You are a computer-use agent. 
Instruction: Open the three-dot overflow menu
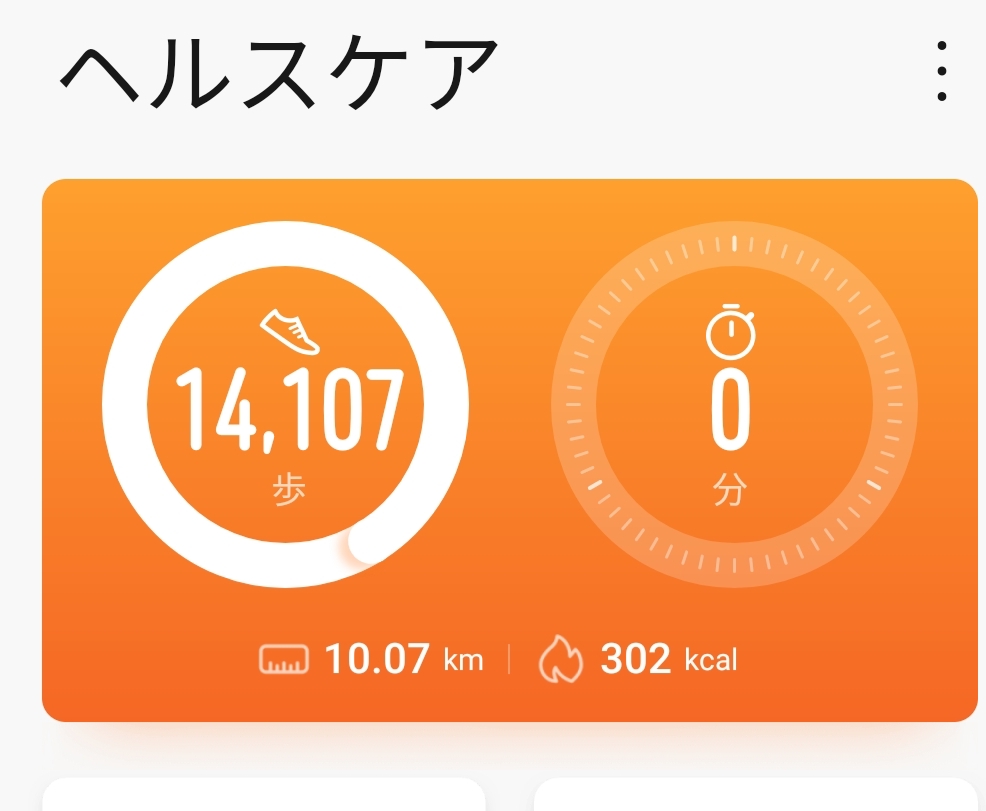point(940,71)
